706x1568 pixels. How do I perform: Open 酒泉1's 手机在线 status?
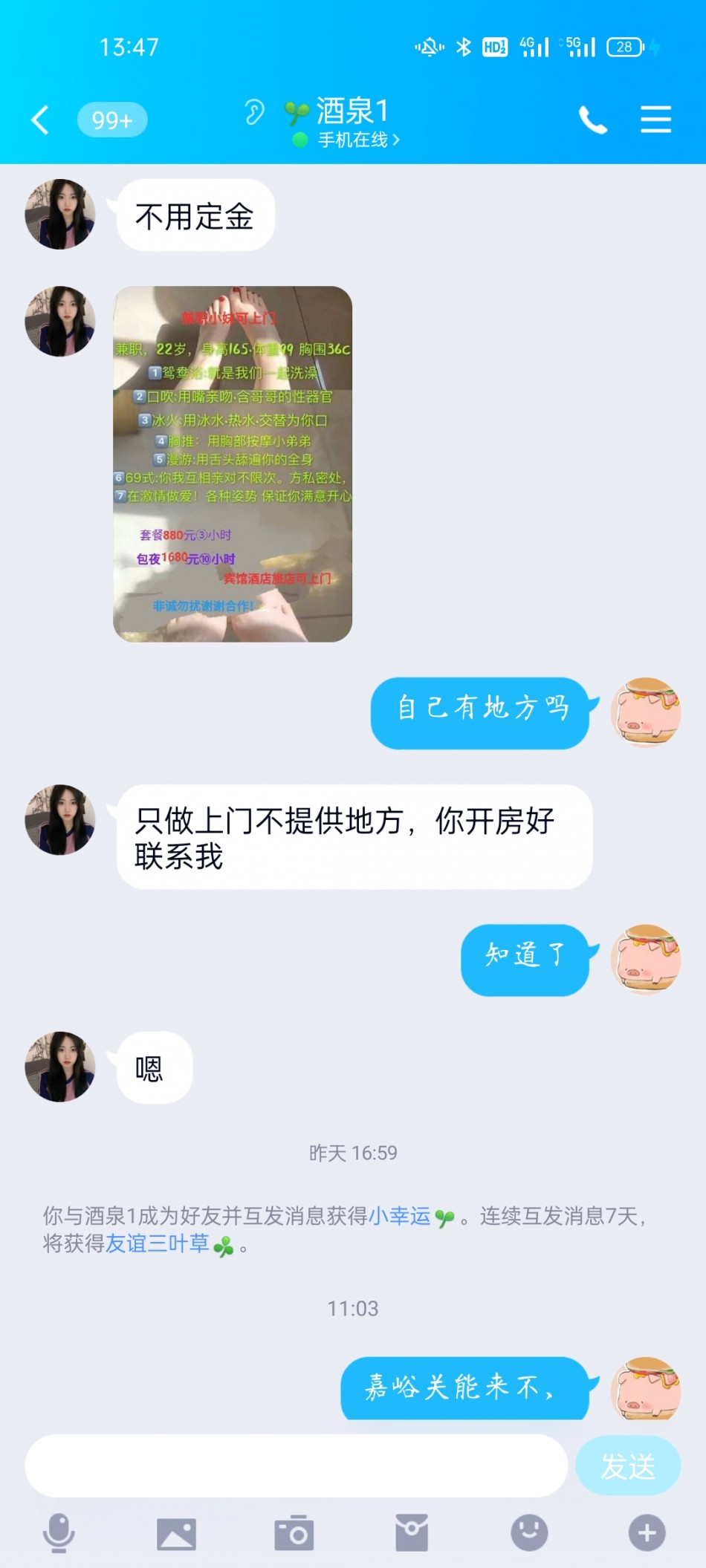352,140
